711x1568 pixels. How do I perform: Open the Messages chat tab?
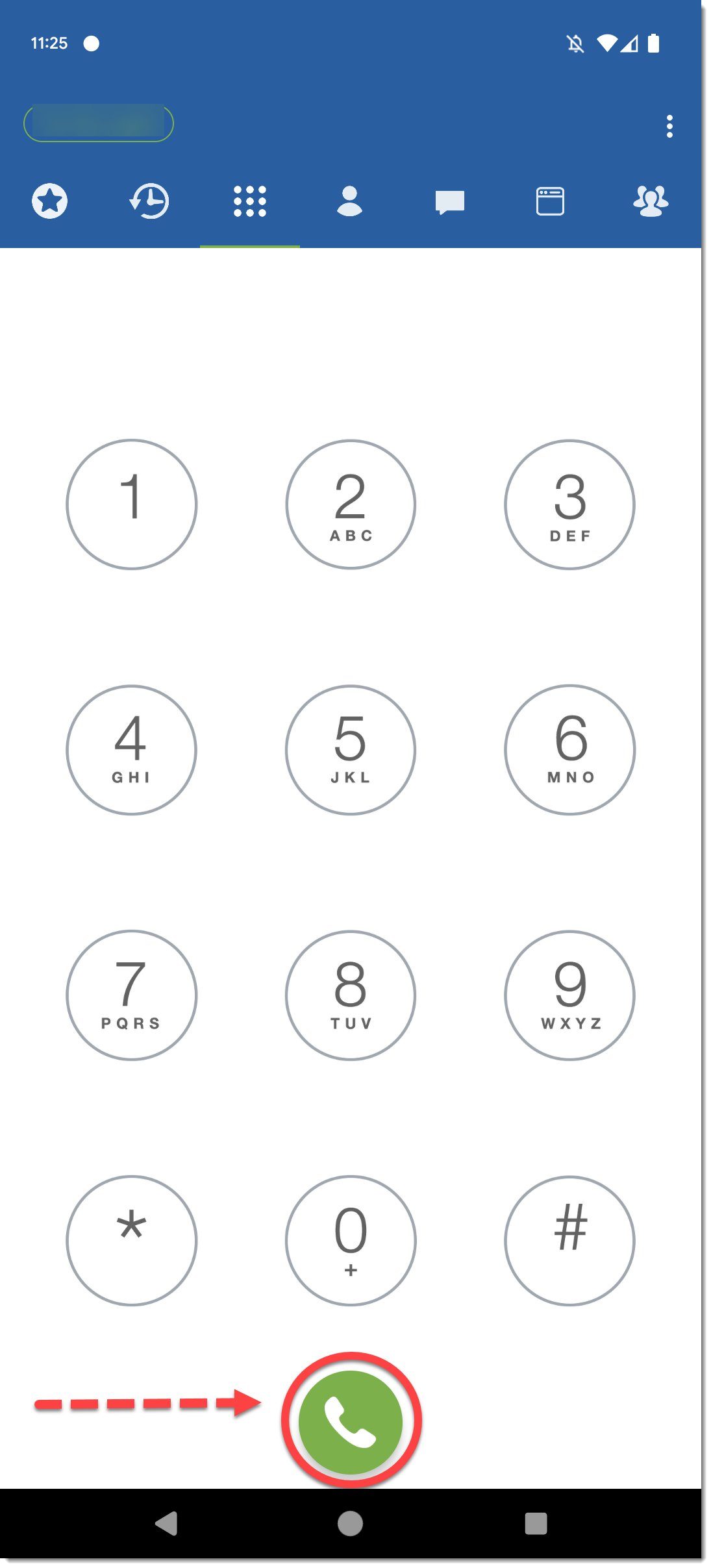point(449,201)
